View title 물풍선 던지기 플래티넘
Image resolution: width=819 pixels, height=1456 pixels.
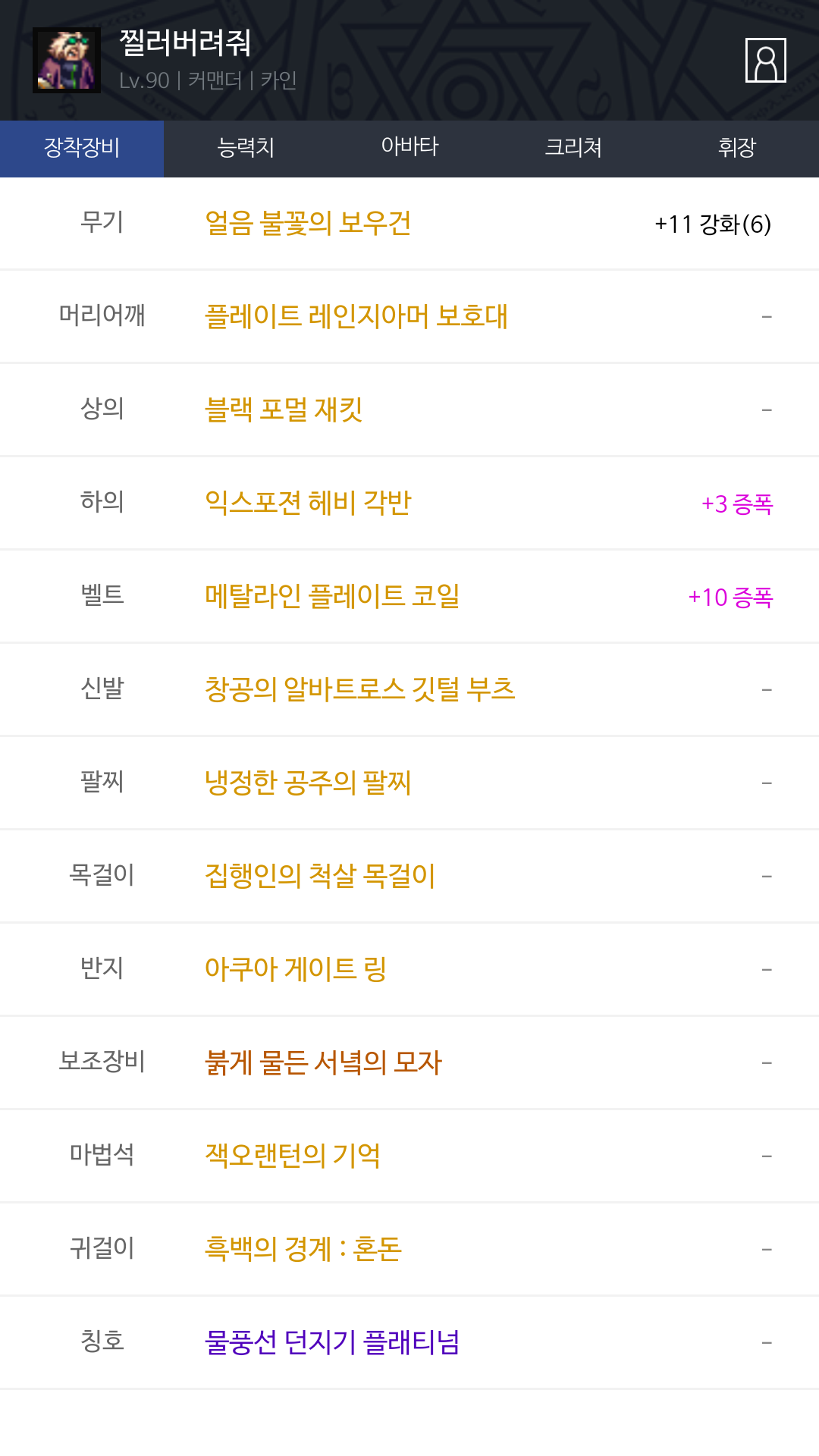332,1342
